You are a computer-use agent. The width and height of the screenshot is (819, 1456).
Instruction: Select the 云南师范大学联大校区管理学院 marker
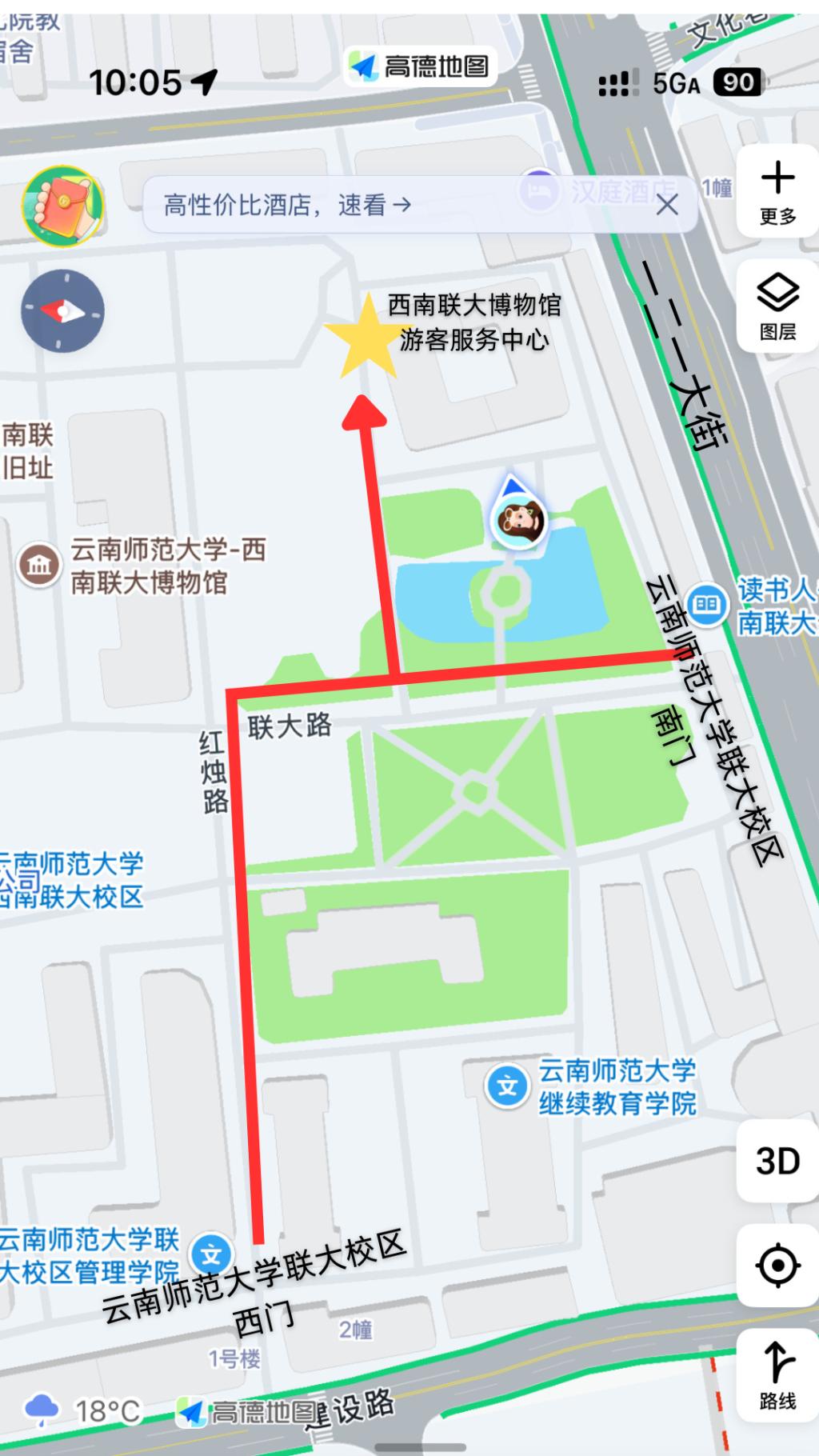coord(211,1254)
